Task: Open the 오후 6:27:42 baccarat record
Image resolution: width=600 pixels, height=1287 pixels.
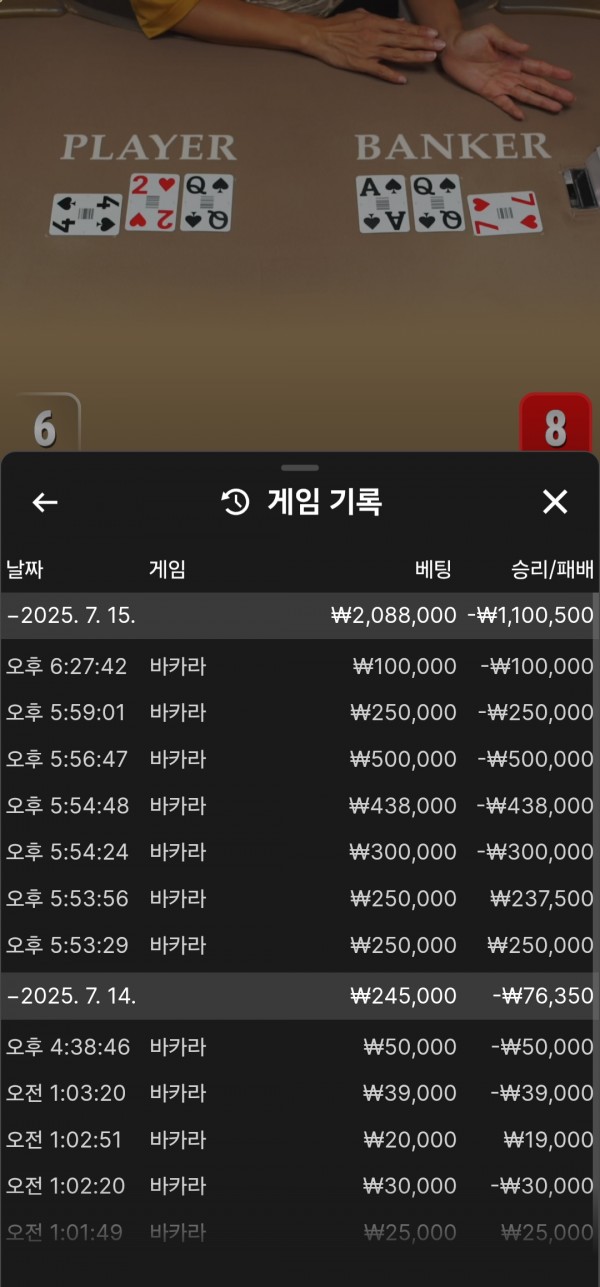Action: (x=300, y=666)
